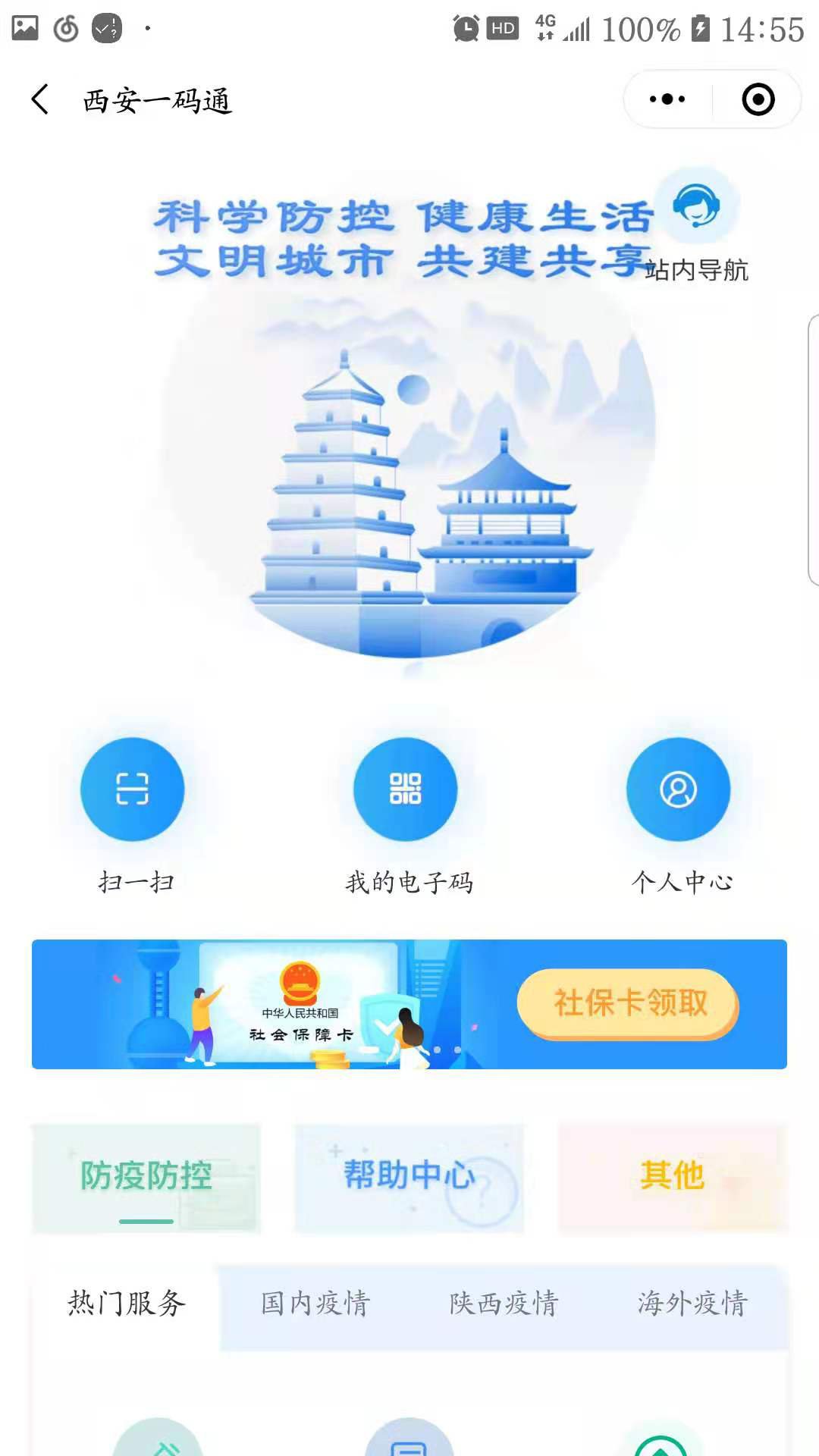Open 我的电子码
The image size is (819, 1456).
pos(406,789)
